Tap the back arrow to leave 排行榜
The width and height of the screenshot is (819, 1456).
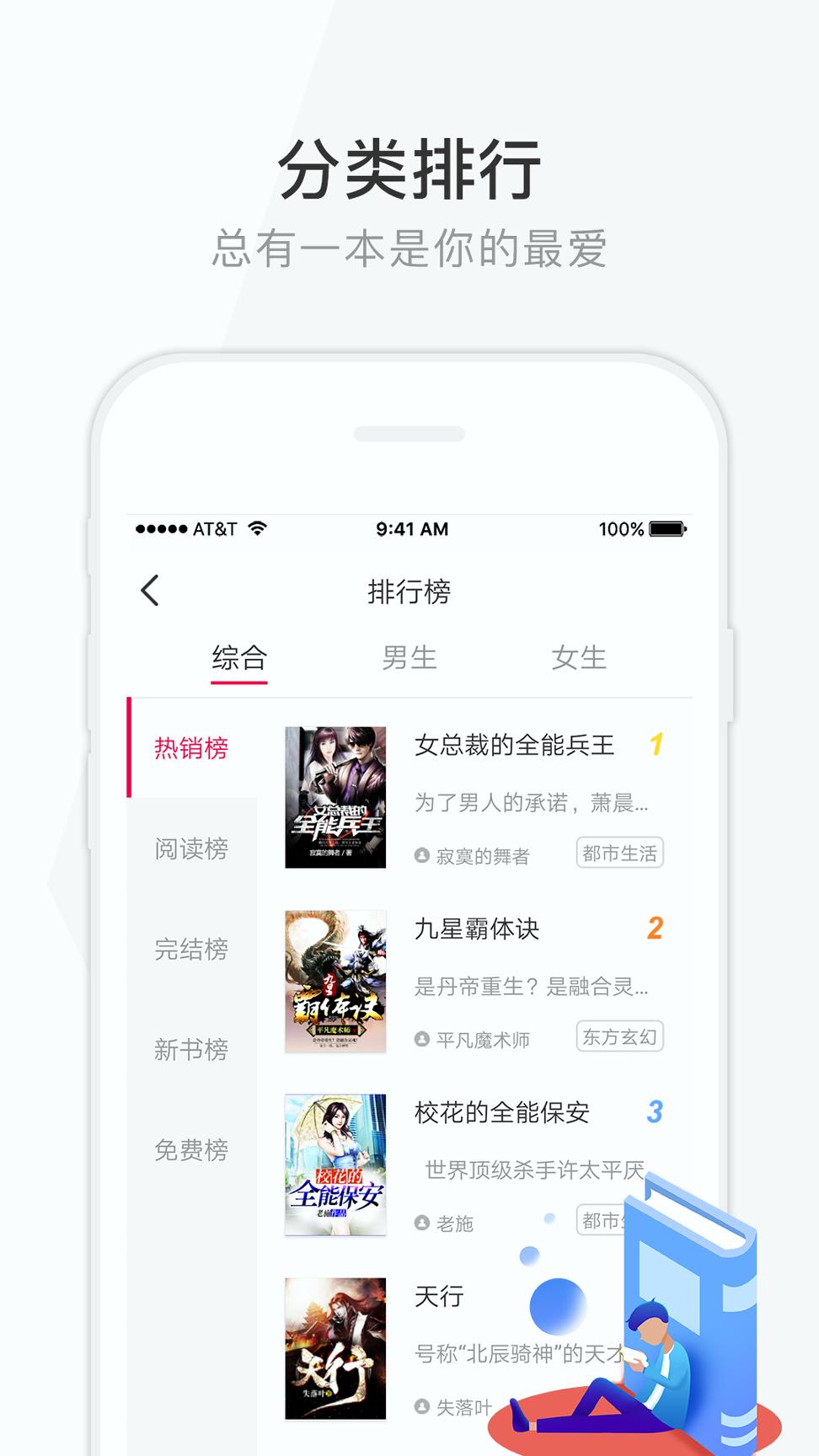click(x=151, y=590)
